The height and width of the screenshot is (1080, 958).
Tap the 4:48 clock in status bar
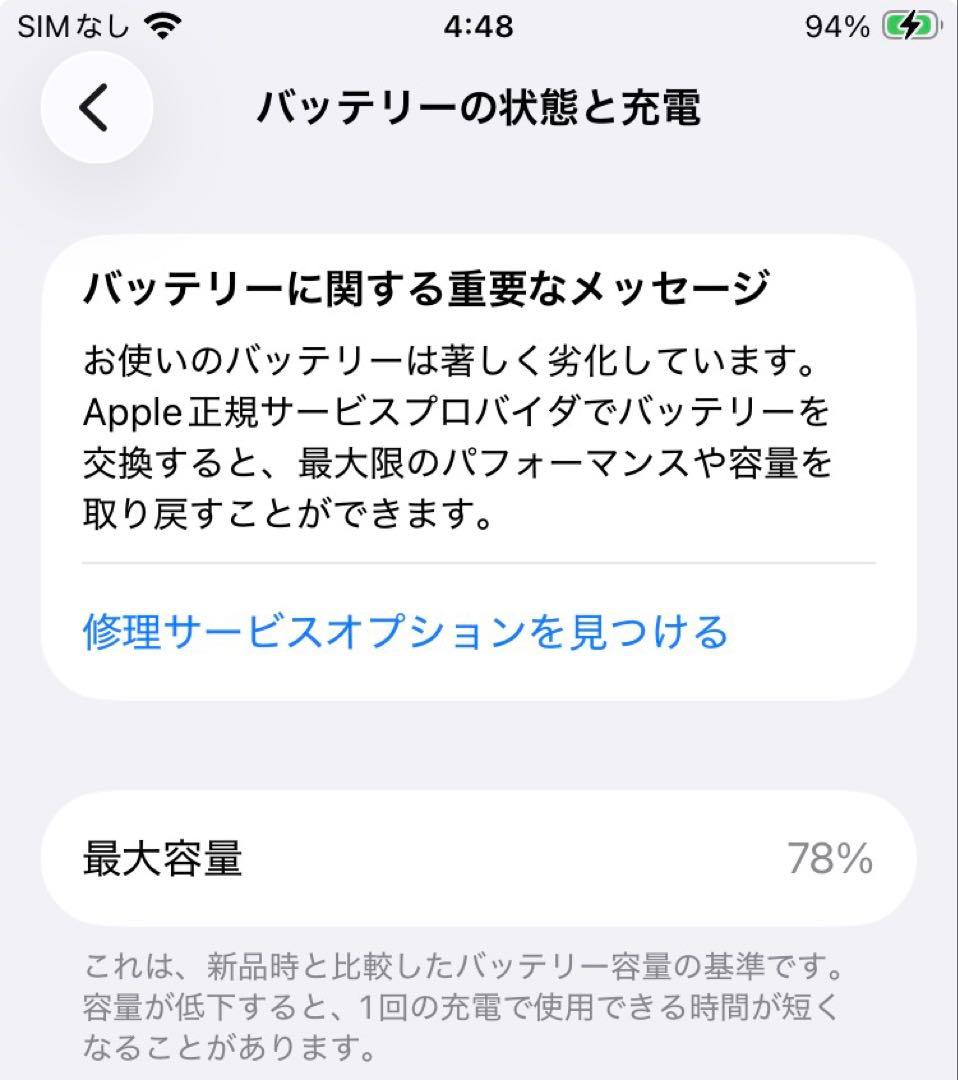coord(478,26)
